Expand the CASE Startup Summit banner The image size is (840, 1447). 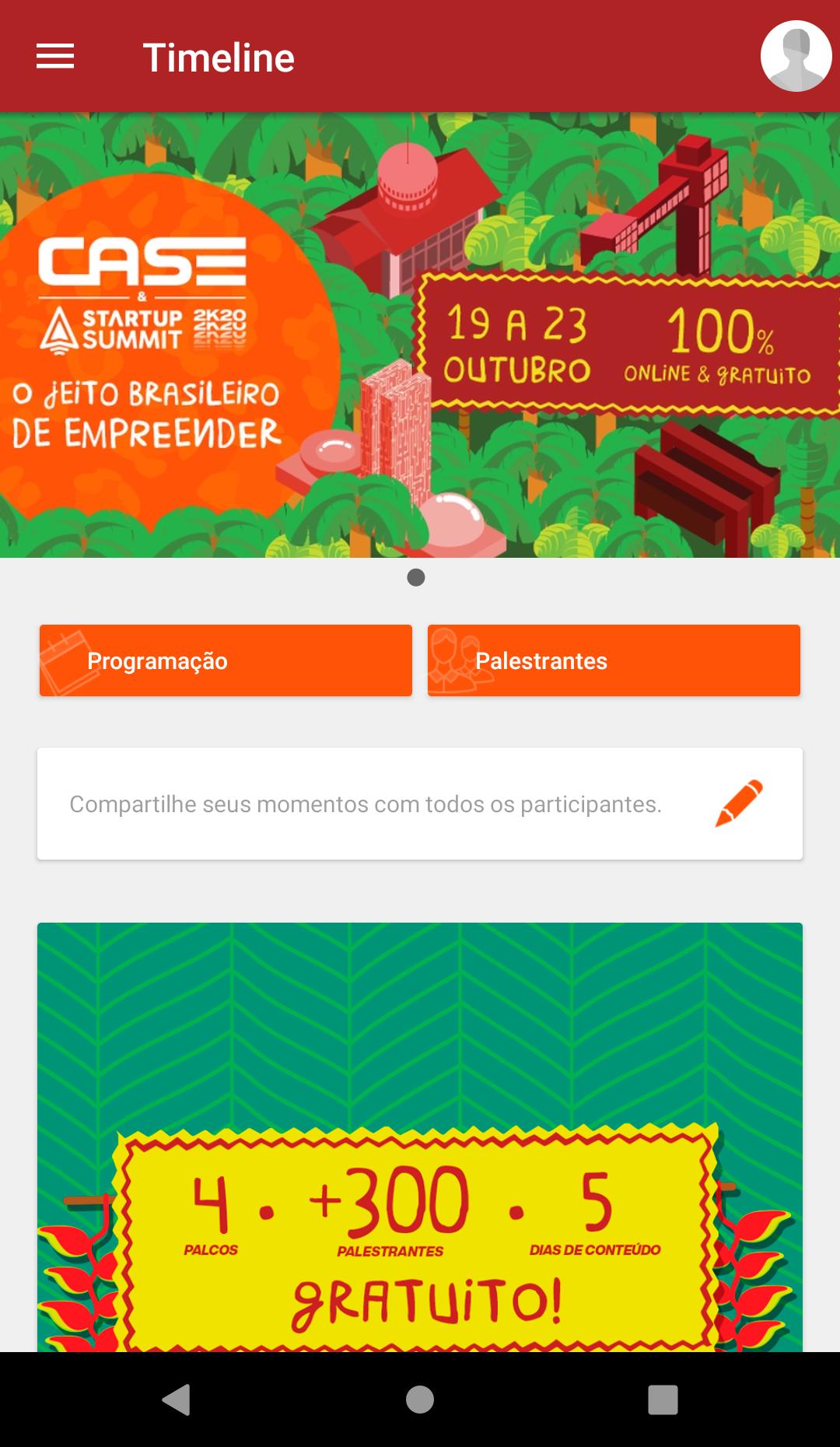coord(420,335)
